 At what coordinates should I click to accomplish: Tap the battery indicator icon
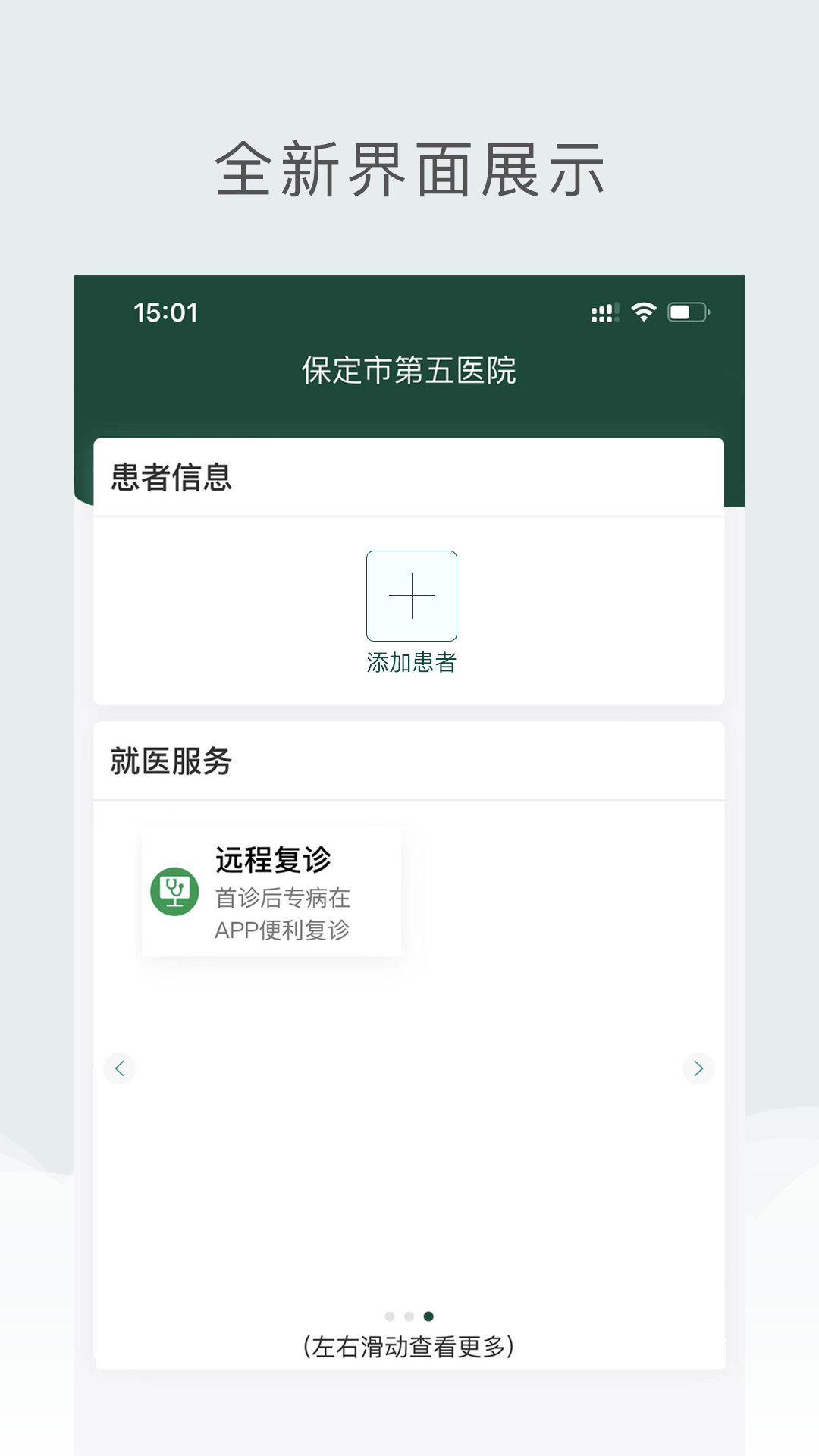click(686, 311)
